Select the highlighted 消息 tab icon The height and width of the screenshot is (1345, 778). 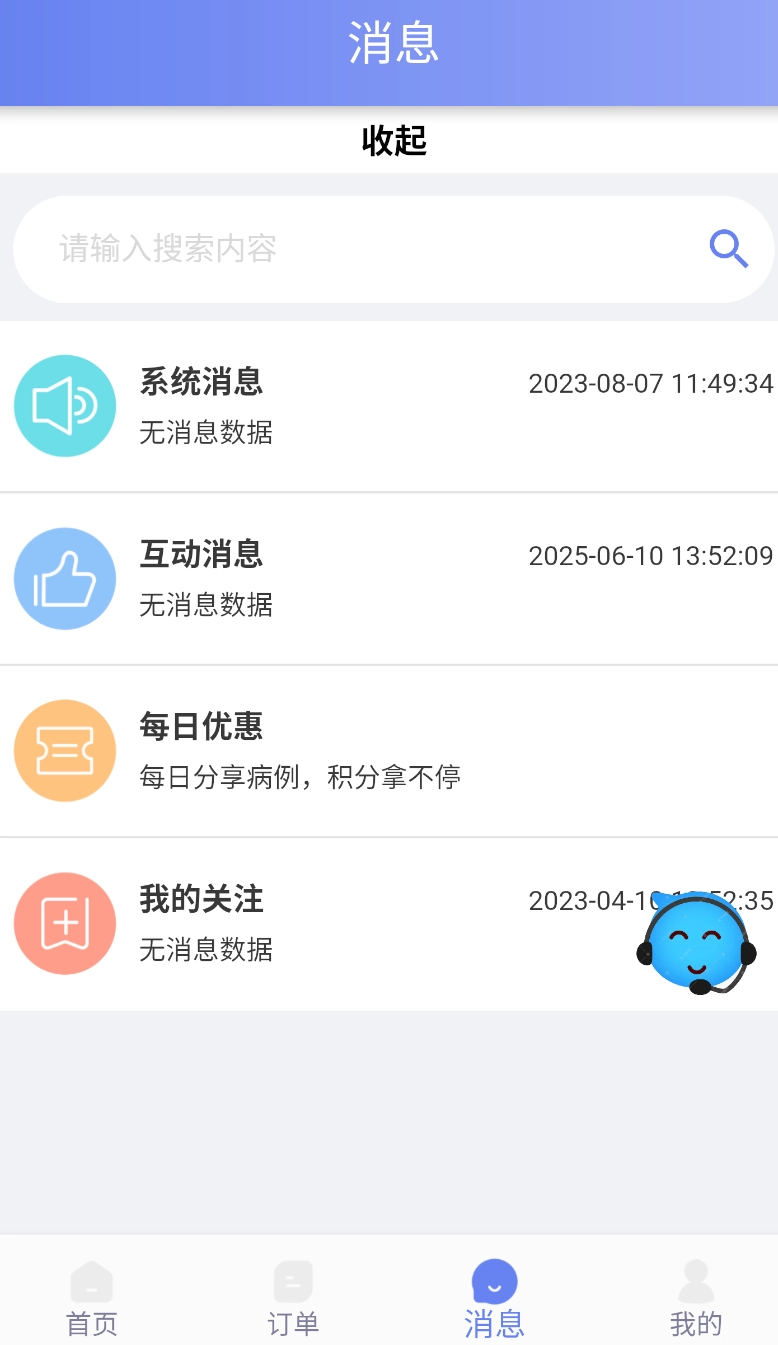point(494,1280)
